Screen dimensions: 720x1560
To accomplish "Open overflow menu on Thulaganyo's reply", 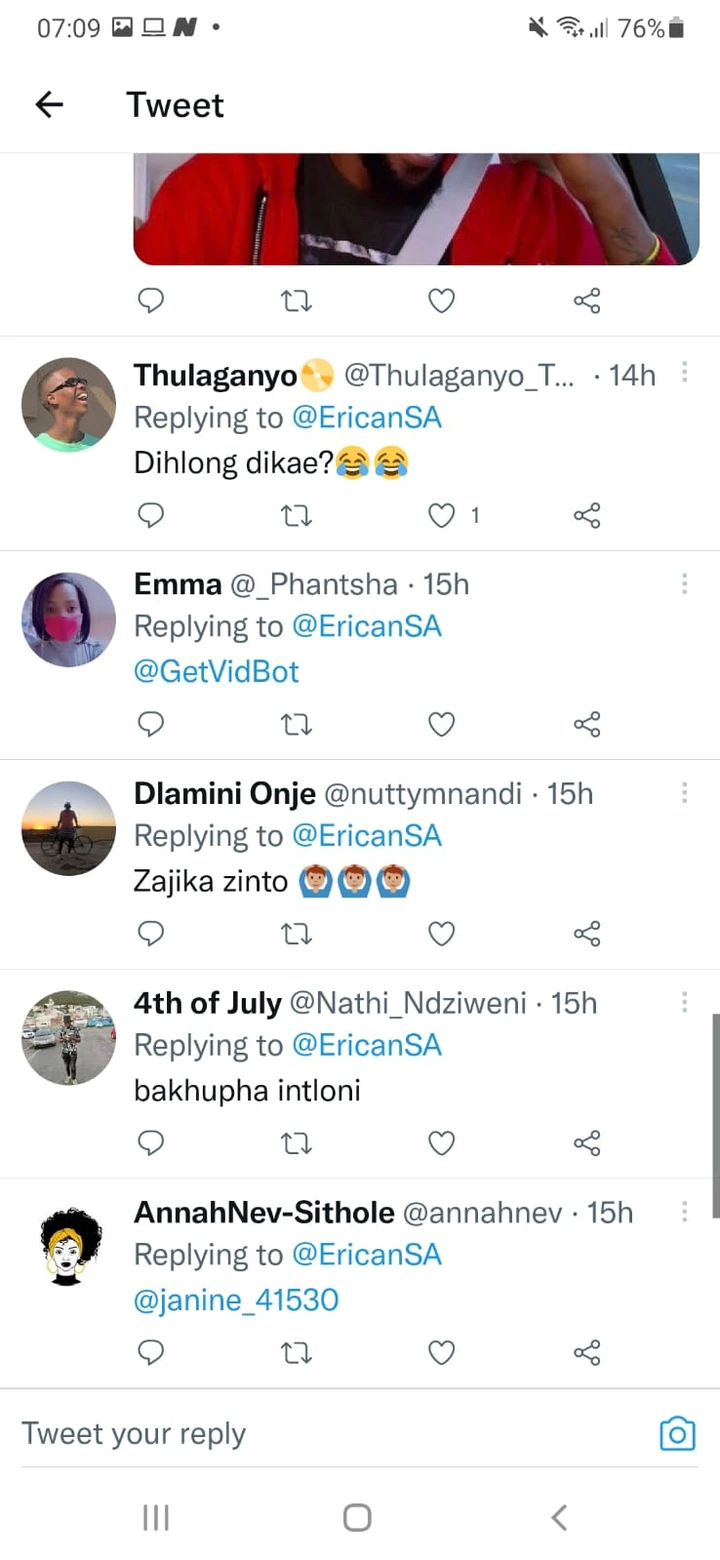I will coord(685,373).
